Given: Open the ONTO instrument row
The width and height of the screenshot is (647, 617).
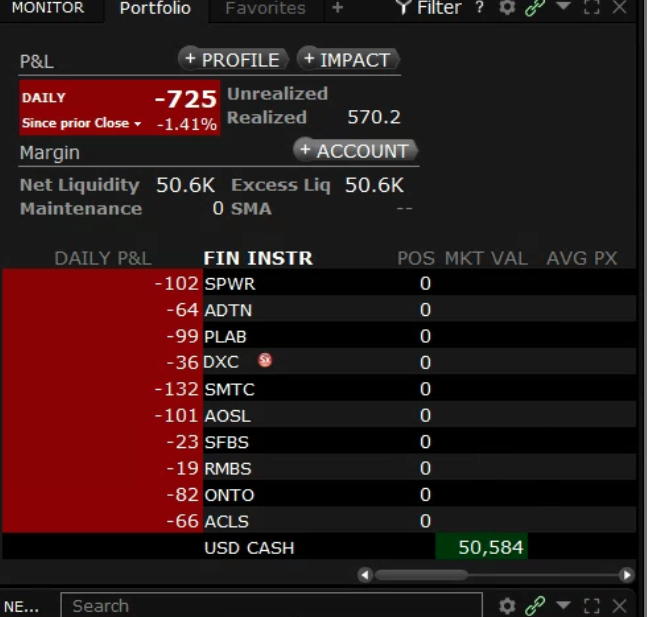Looking at the screenshot, I should [x=229, y=495].
